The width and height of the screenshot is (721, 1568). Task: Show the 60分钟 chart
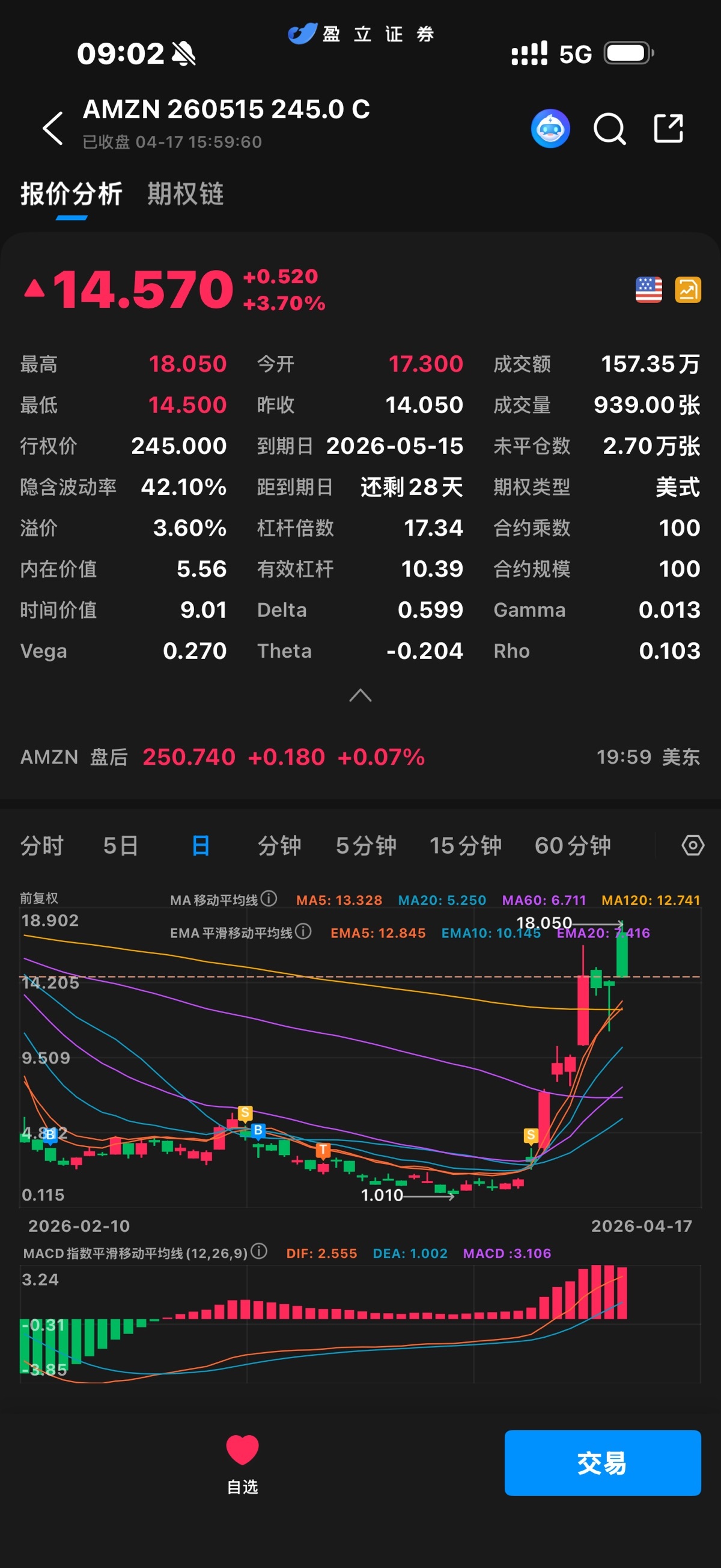pyautogui.click(x=573, y=845)
